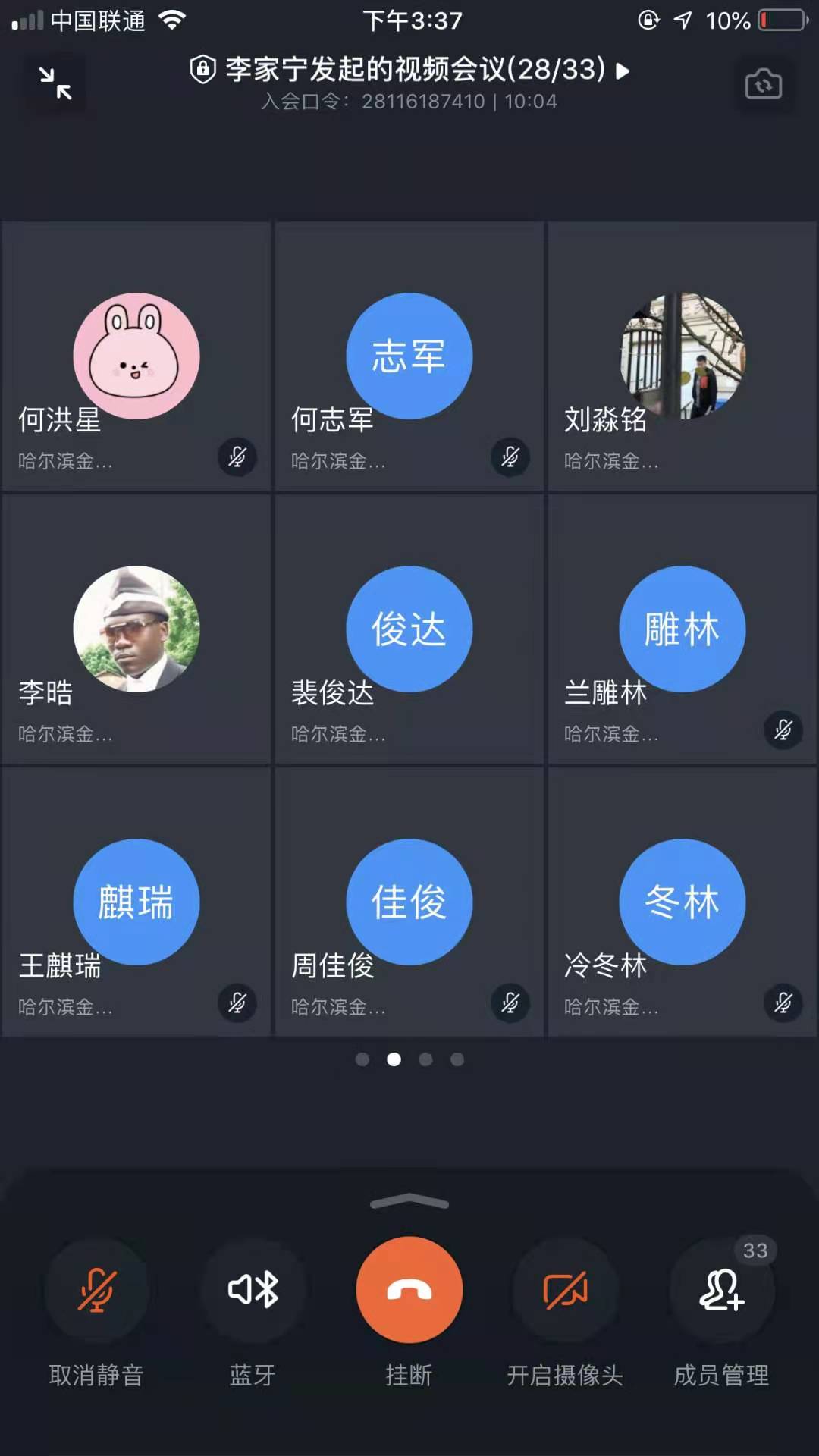Viewport: 819px width, 1456px height.
Task: View 周佳俊's participant tile
Action: [409, 902]
